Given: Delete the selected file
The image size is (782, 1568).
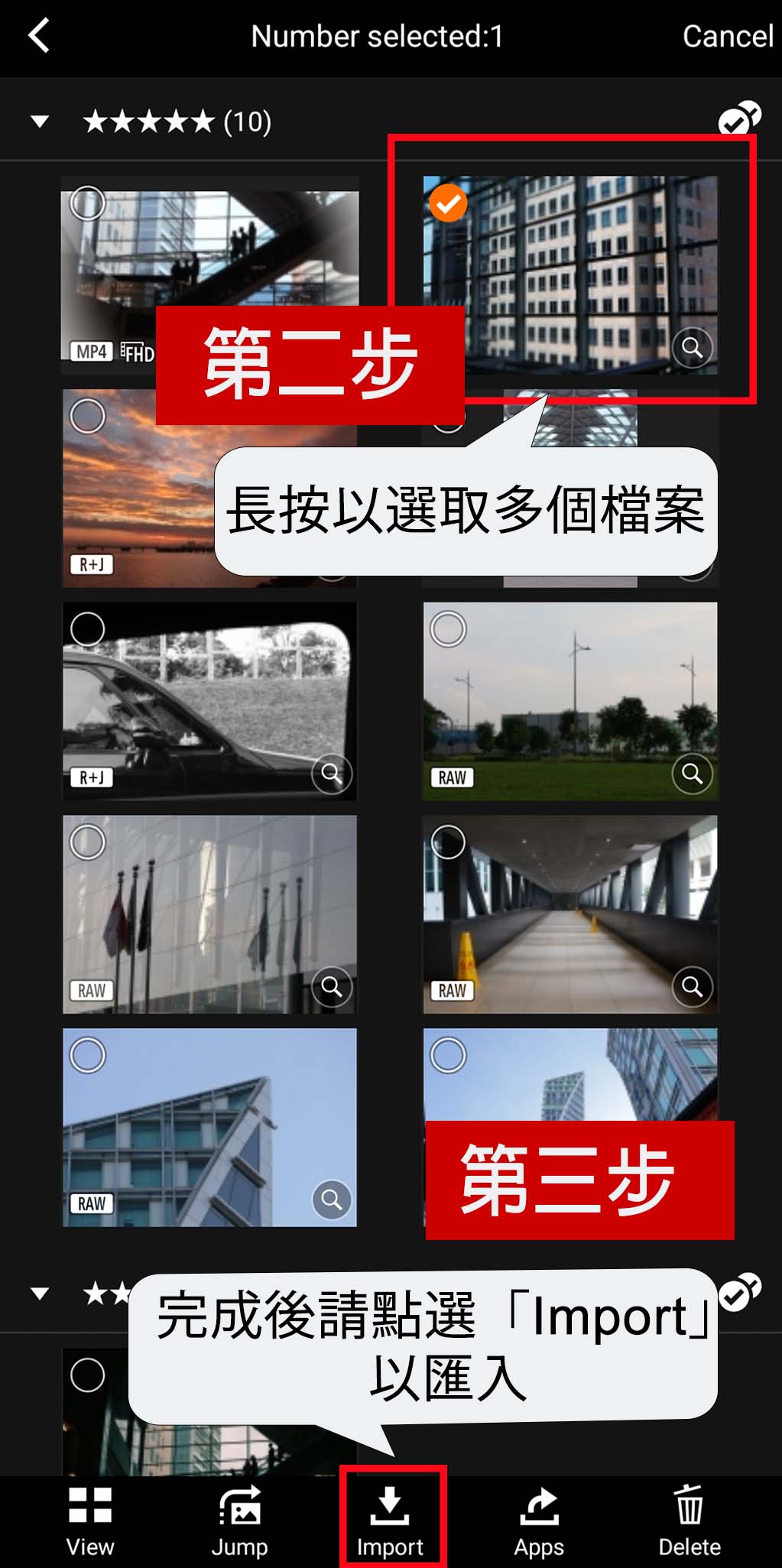Looking at the screenshot, I should pos(690,1521).
